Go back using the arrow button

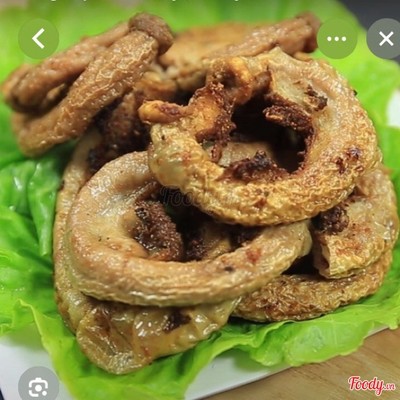tap(38, 39)
